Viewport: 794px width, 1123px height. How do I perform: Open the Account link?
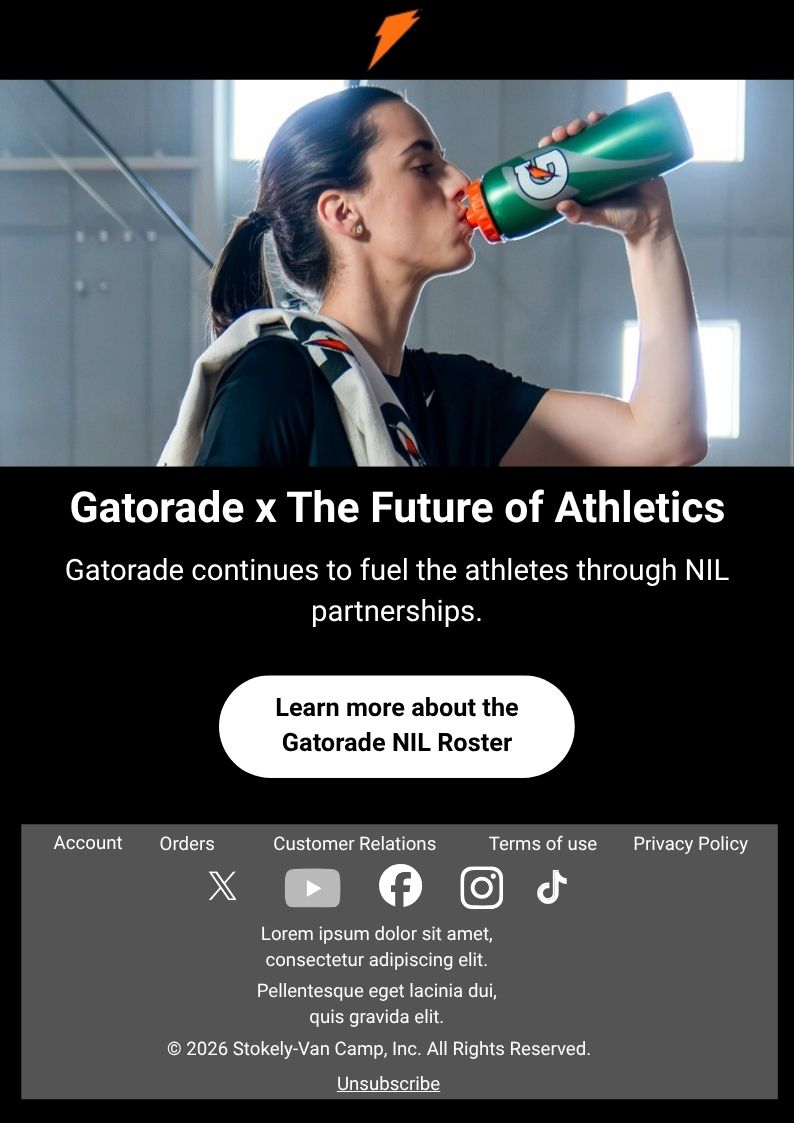click(88, 843)
